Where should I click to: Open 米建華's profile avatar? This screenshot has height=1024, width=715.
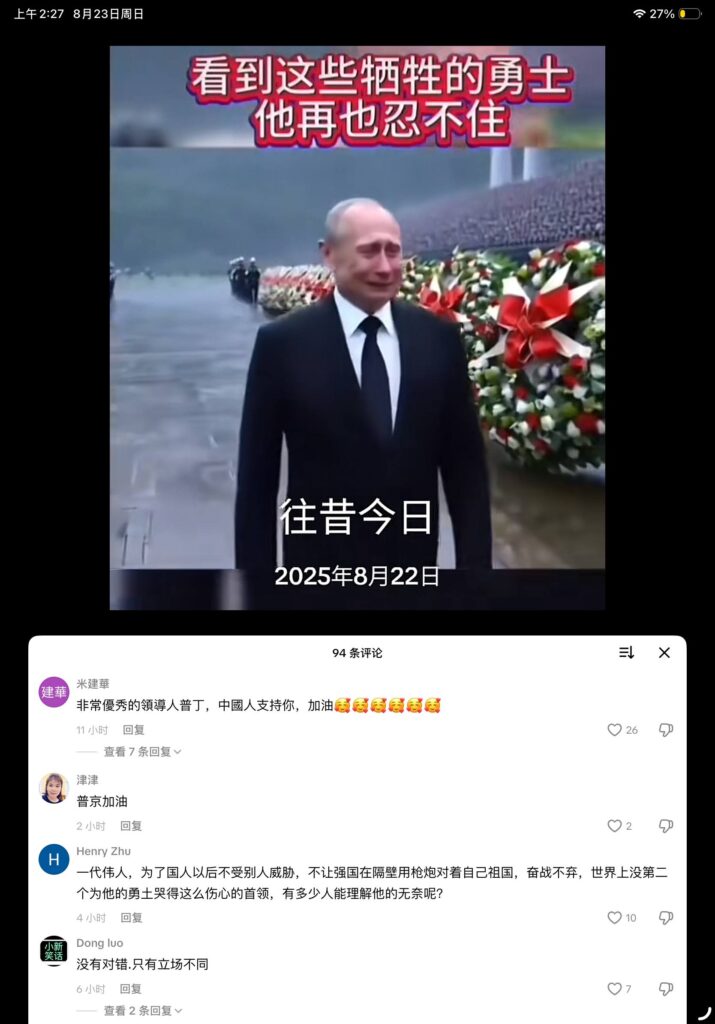click(54, 692)
